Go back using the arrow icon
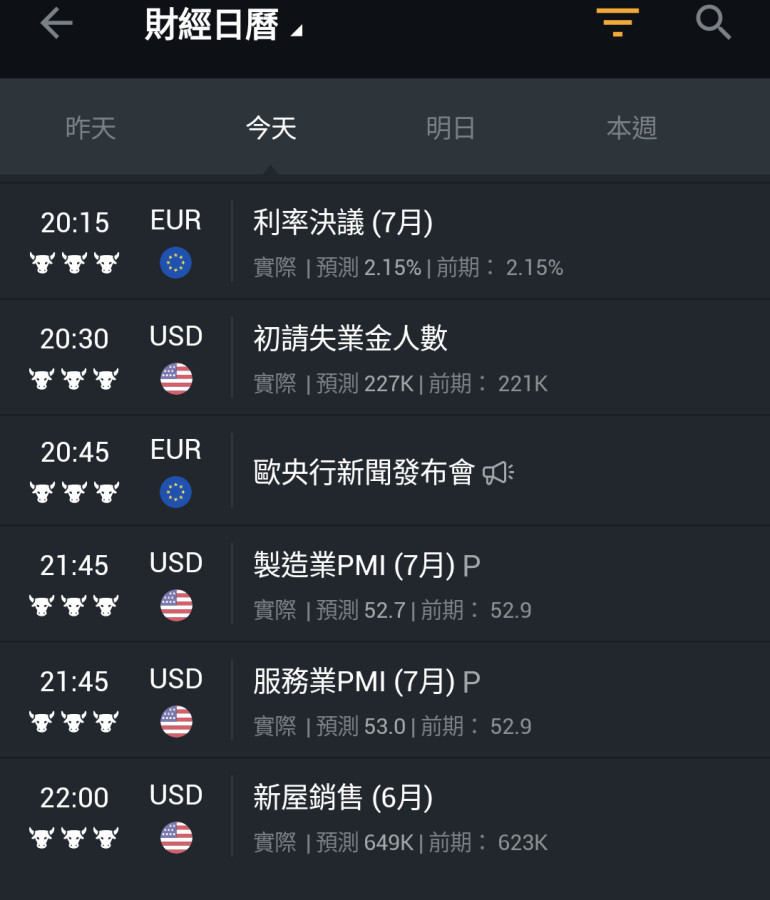This screenshot has height=900, width=770. click(56, 24)
